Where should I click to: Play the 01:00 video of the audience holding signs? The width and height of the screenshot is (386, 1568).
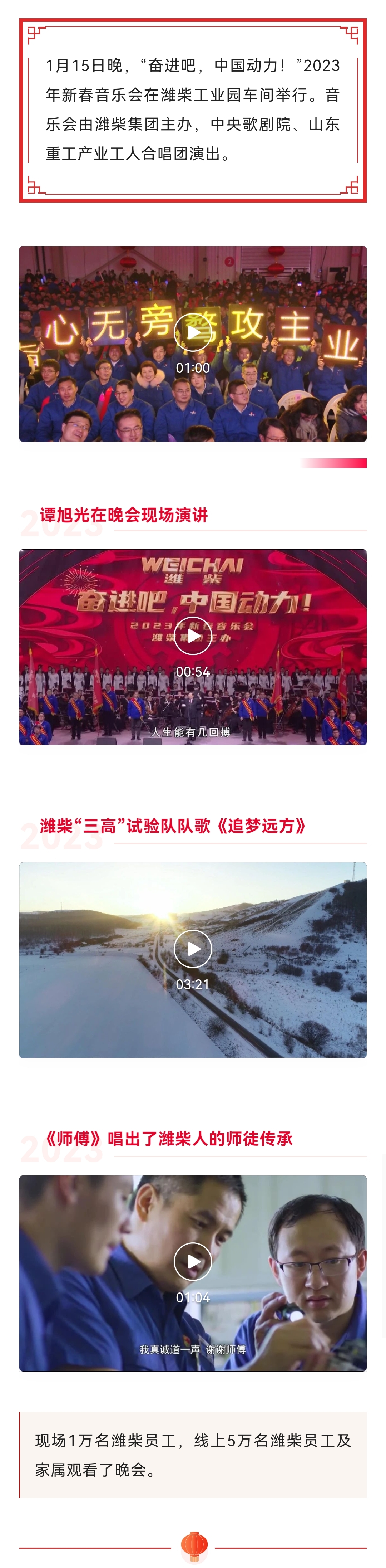coord(193,332)
